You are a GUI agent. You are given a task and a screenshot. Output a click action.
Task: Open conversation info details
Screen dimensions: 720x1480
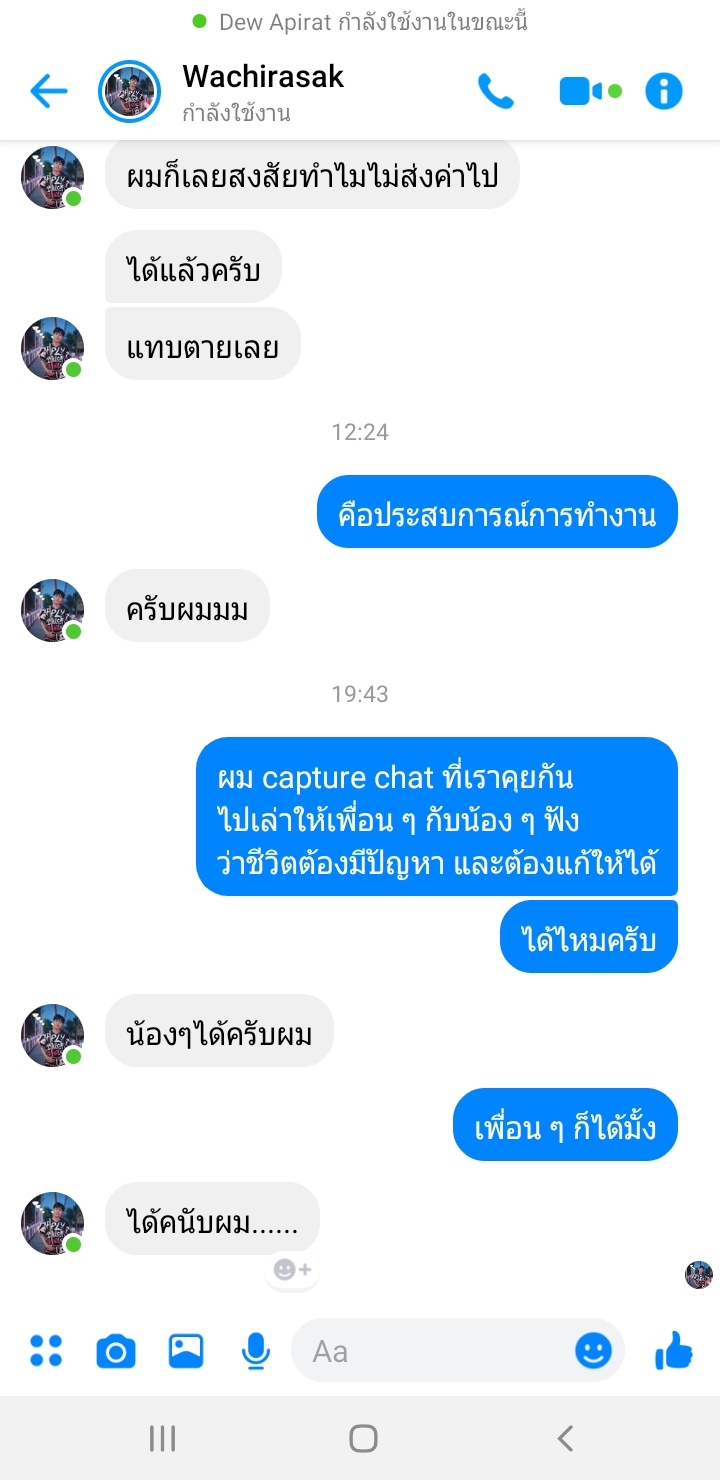coord(664,92)
